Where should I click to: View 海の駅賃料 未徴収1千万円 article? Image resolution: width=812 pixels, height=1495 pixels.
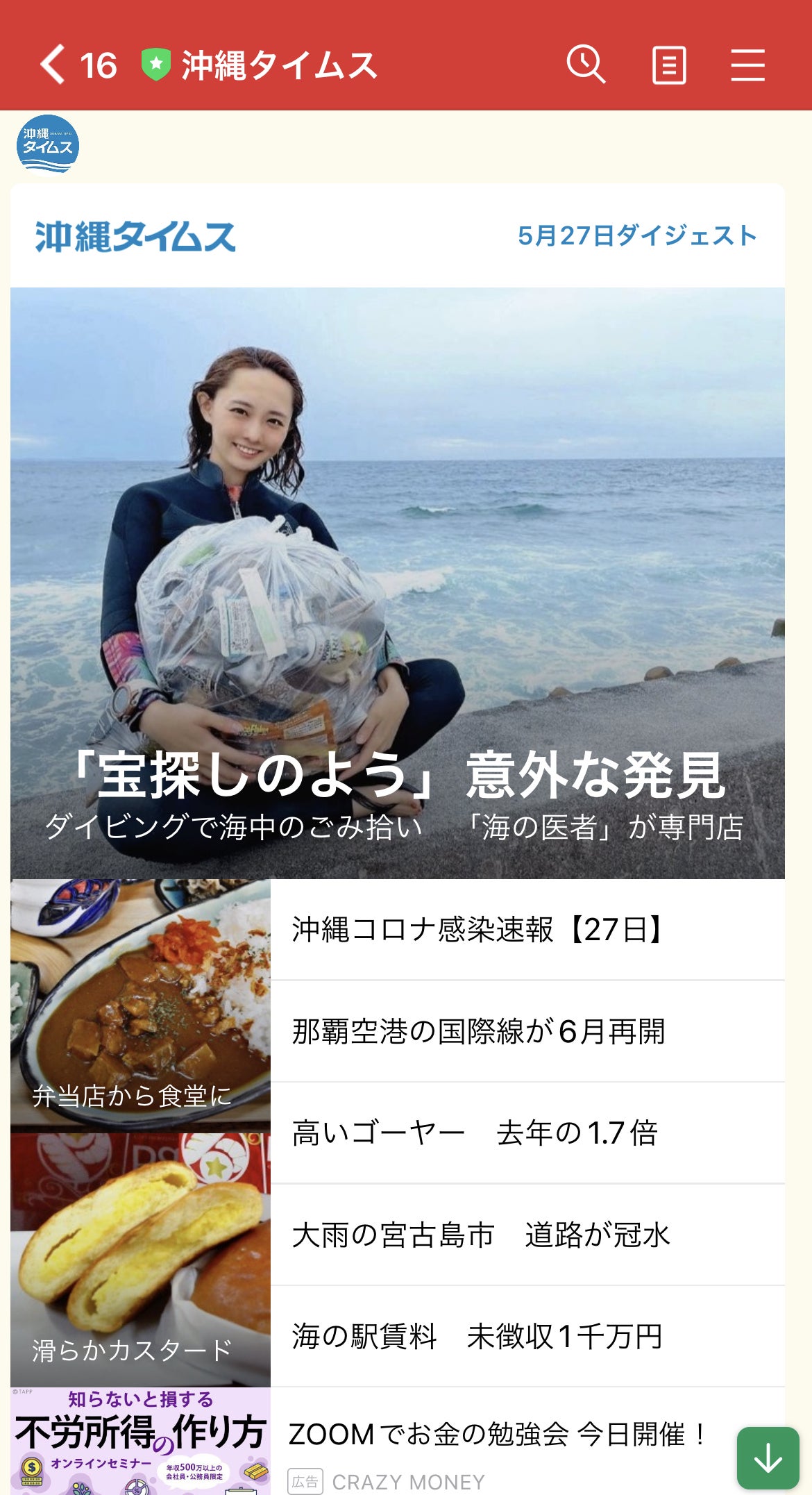(x=527, y=1337)
